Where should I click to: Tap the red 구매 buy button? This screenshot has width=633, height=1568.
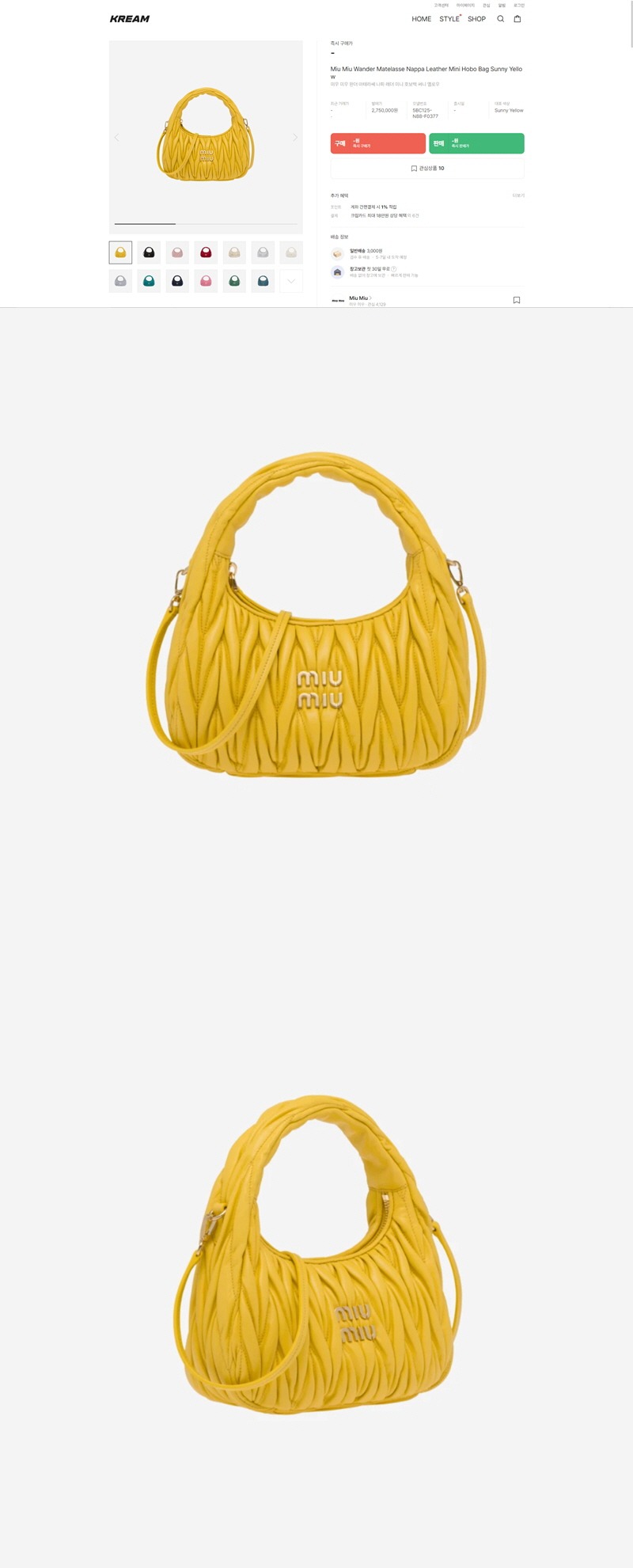coord(377,143)
